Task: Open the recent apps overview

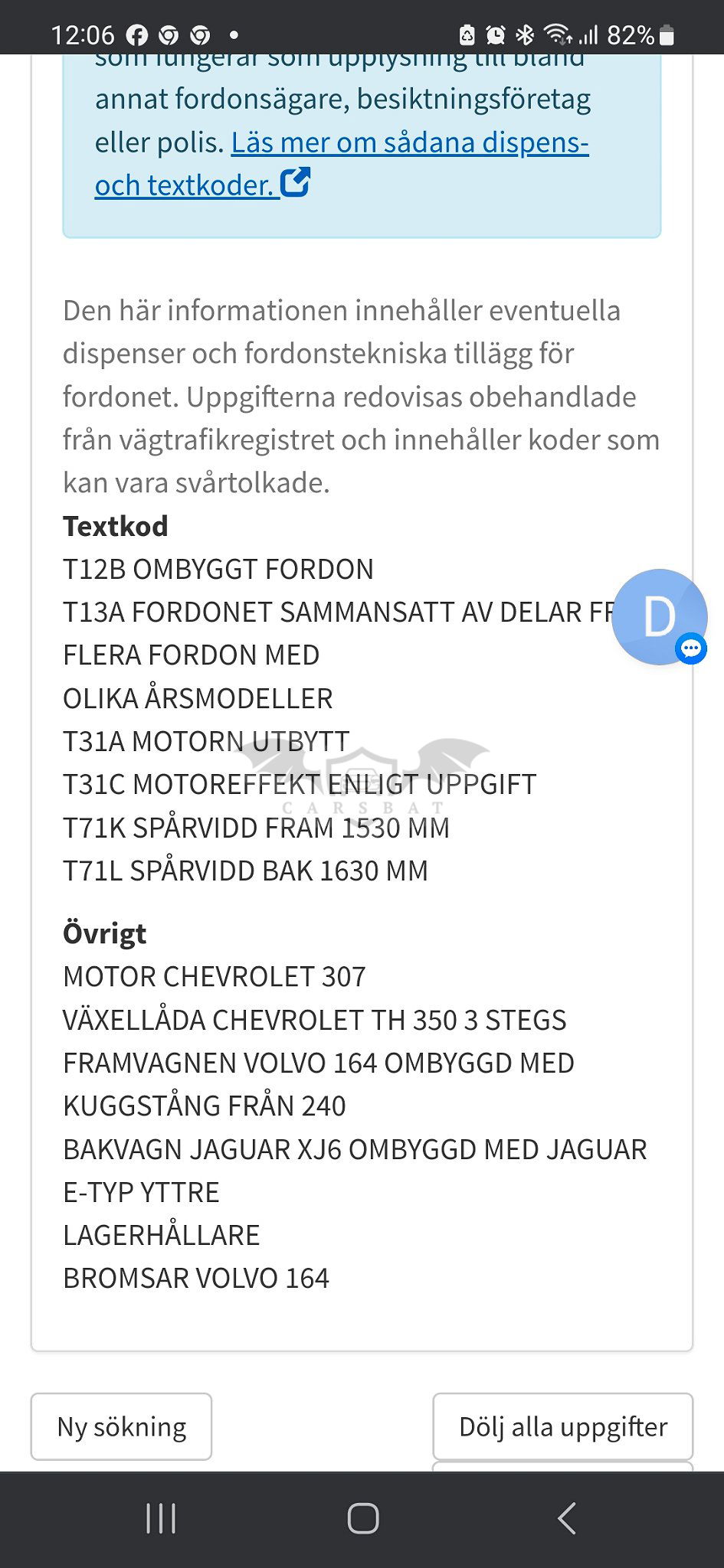Action: [161, 1518]
